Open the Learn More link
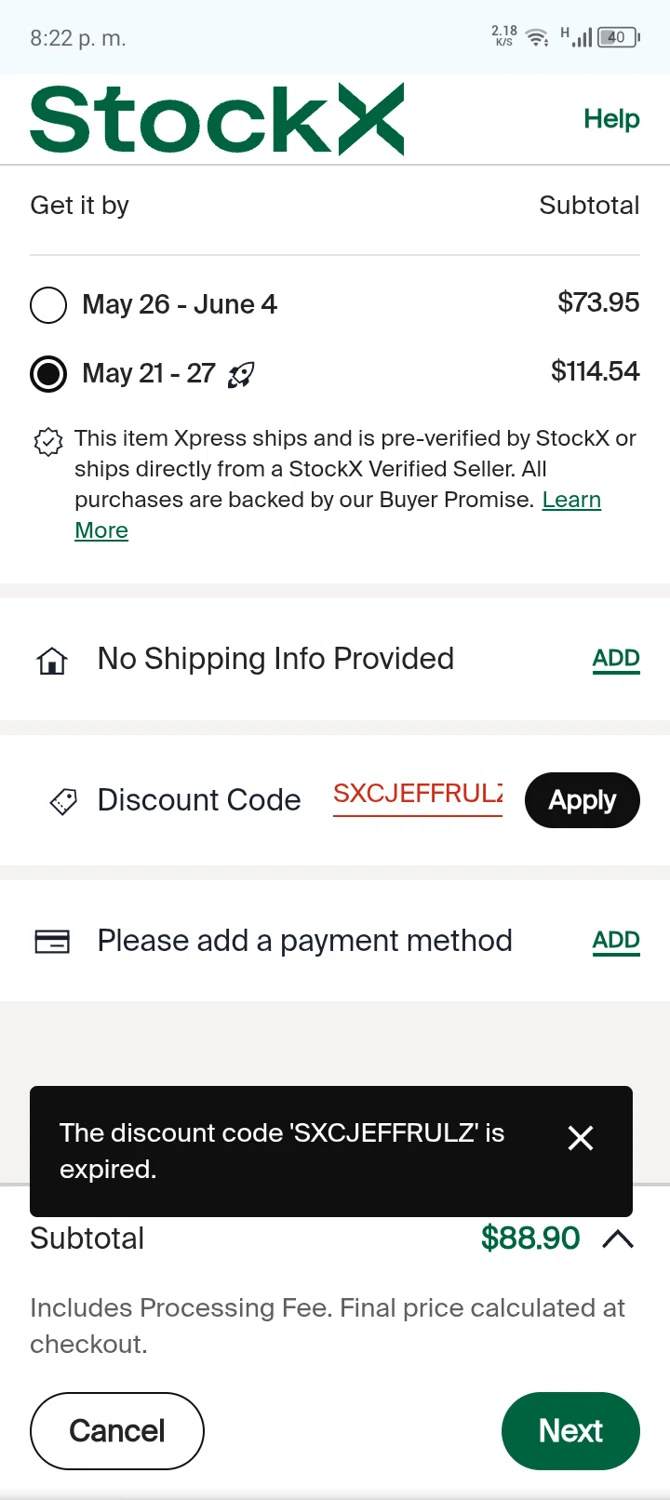The image size is (670, 1500). pos(571,500)
